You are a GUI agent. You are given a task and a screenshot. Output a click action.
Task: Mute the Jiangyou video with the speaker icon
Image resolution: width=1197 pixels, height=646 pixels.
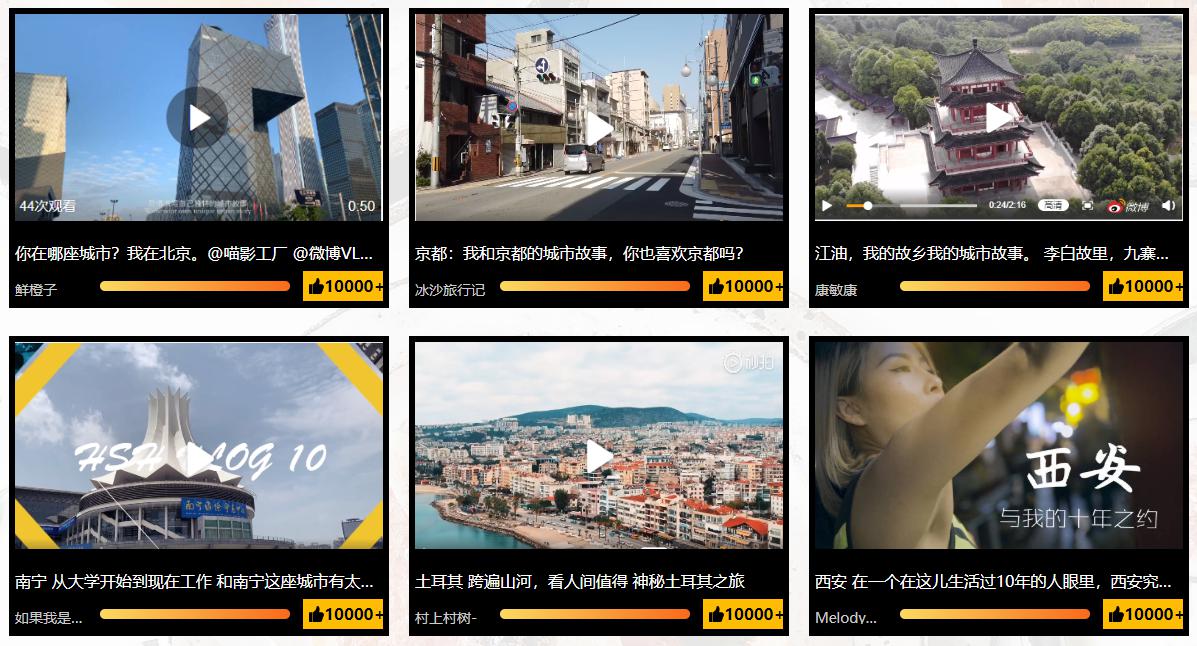tap(1168, 206)
